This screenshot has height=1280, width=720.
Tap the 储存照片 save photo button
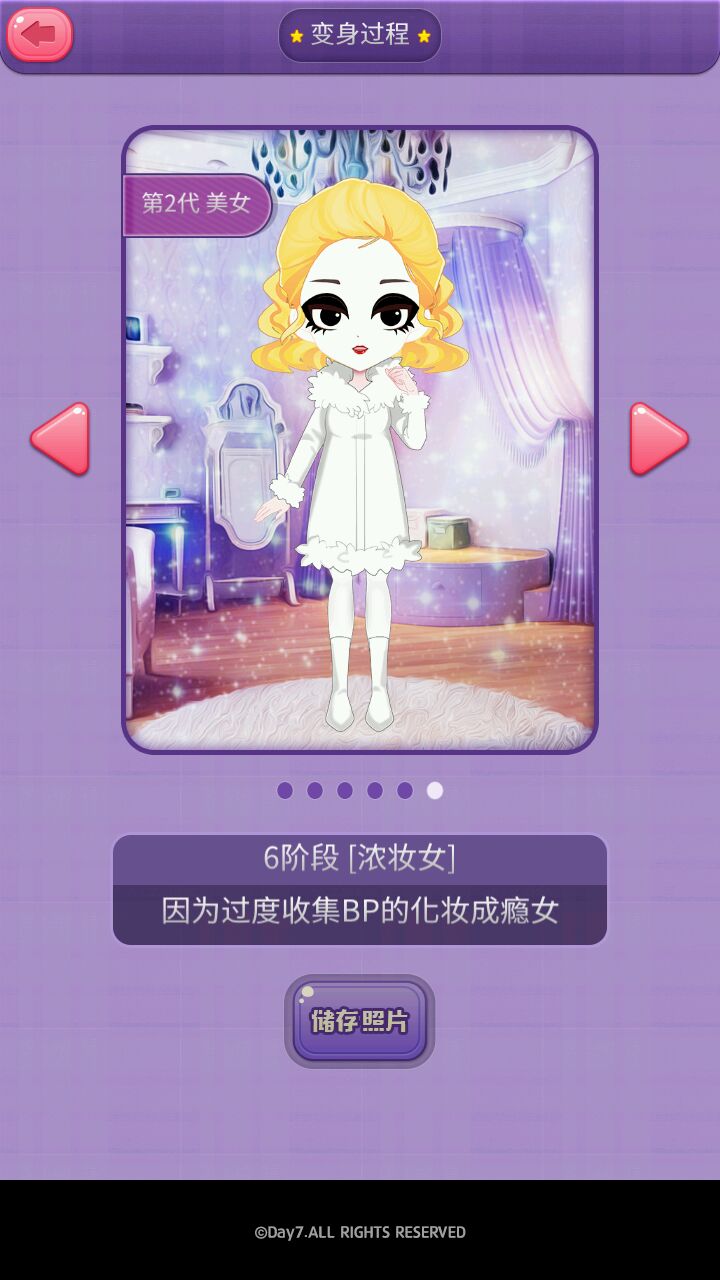tap(359, 1021)
